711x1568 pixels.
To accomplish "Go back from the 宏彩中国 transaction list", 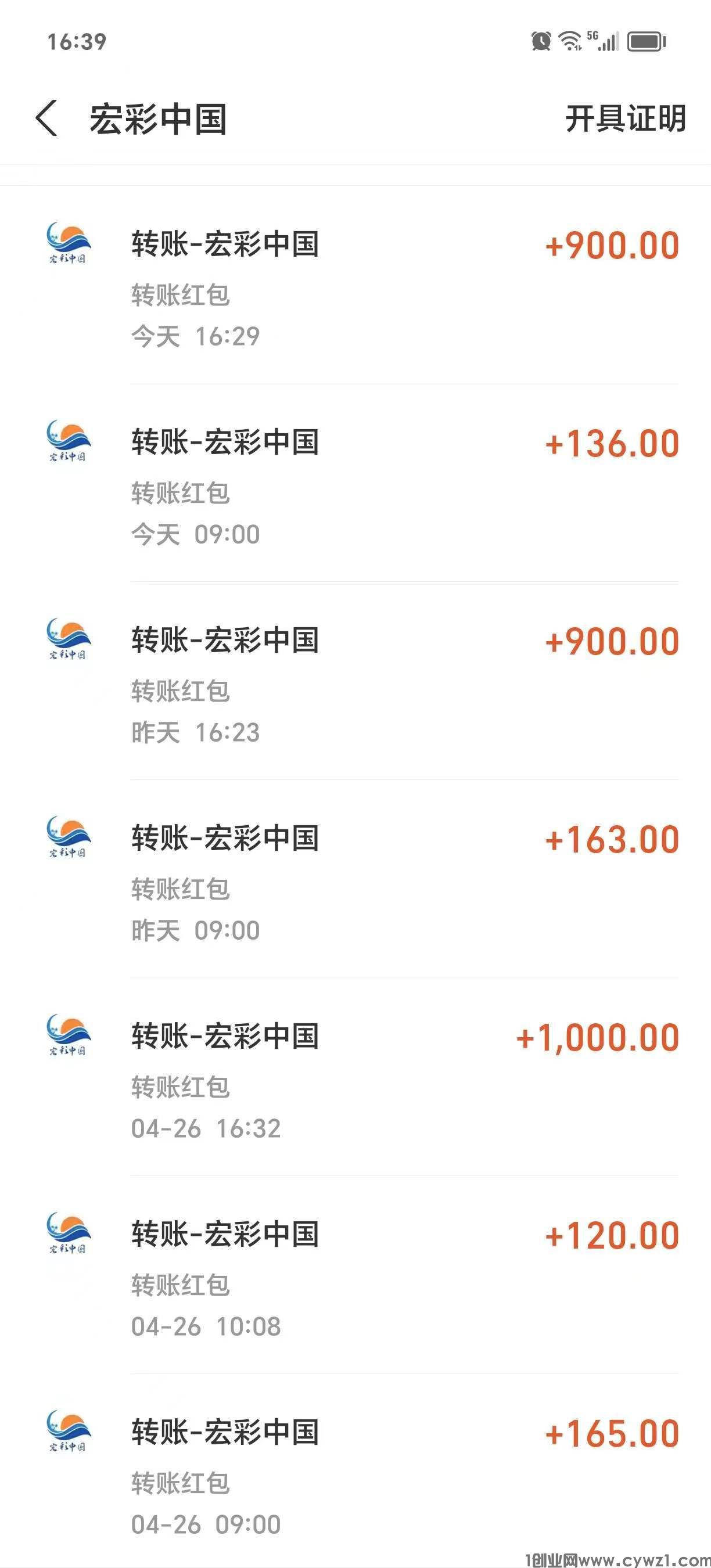I will click(x=46, y=118).
